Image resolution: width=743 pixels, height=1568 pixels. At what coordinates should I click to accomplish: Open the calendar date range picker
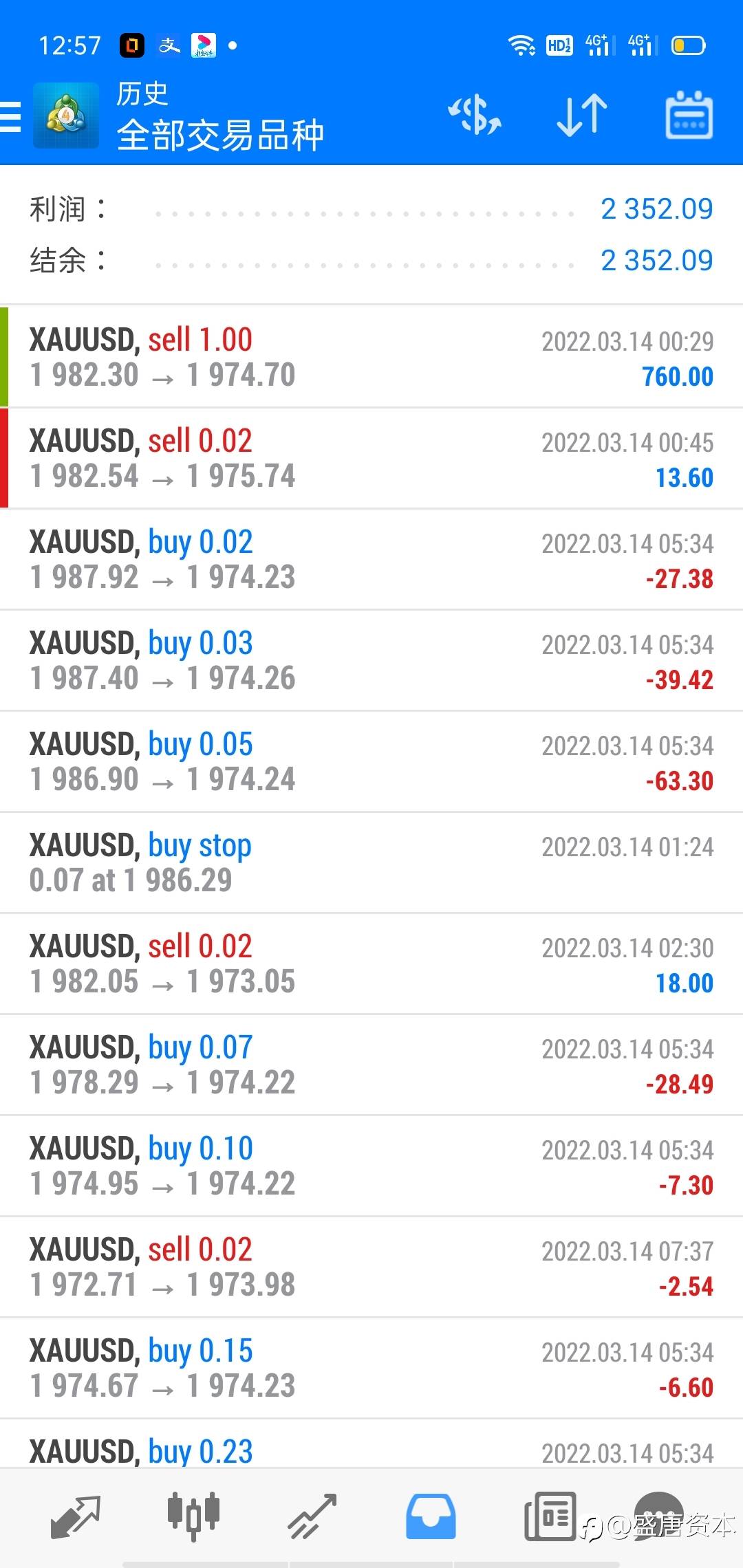(x=689, y=116)
